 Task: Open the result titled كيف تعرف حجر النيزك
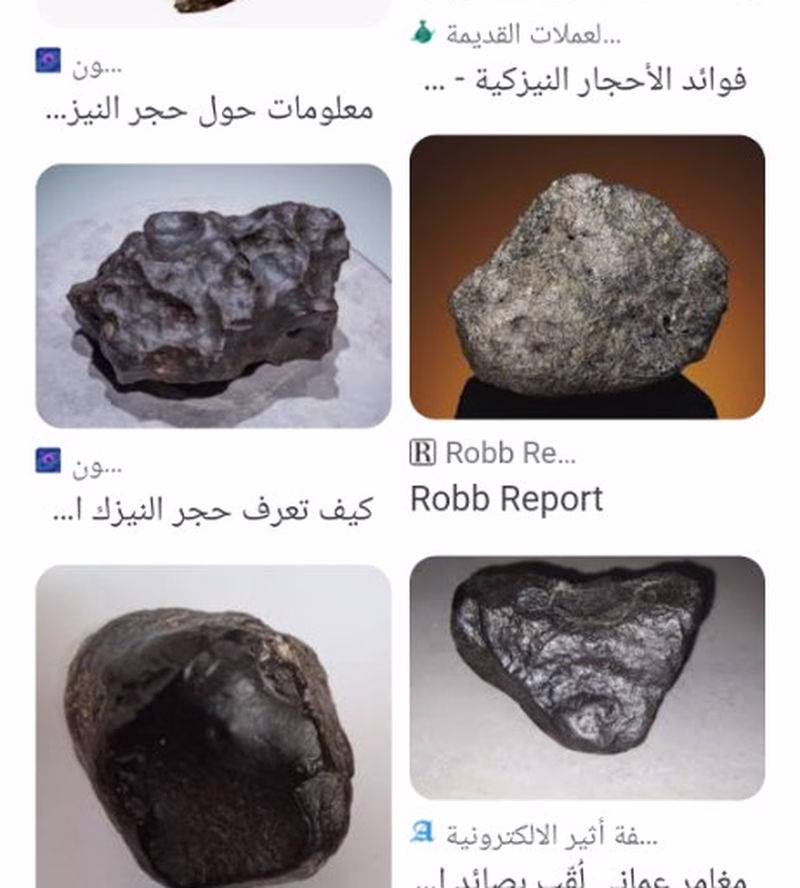pos(213,510)
